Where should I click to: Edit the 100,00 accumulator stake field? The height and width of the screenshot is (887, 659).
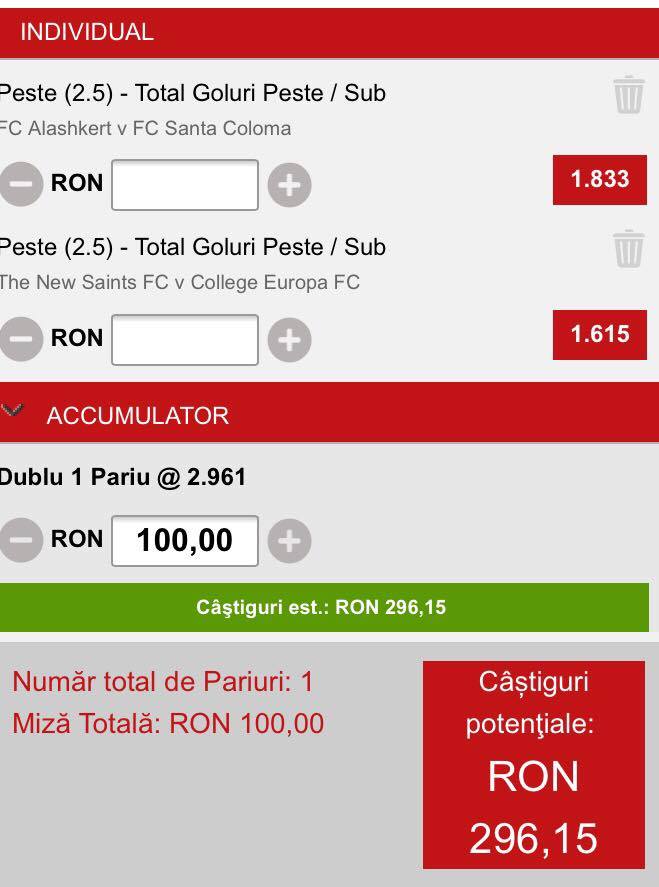(185, 540)
